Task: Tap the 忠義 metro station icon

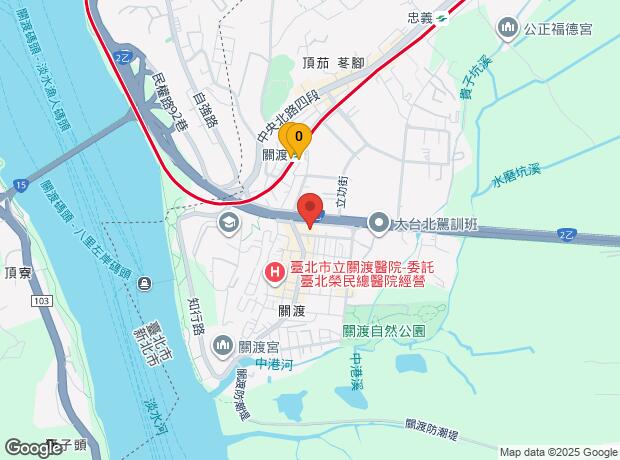Action: [439, 17]
